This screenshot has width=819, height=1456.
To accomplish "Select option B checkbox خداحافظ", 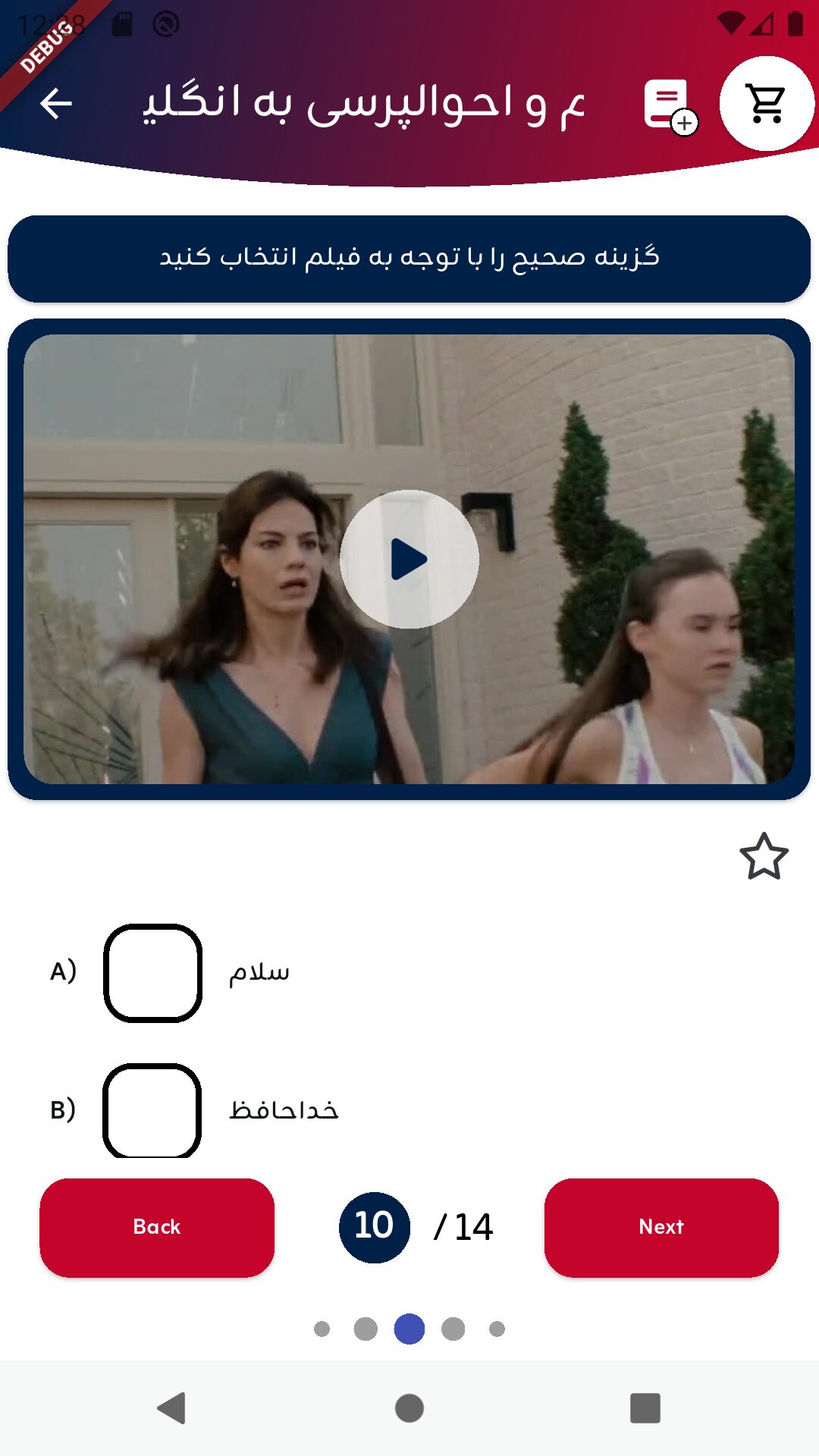I will [x=152, y=1111].
